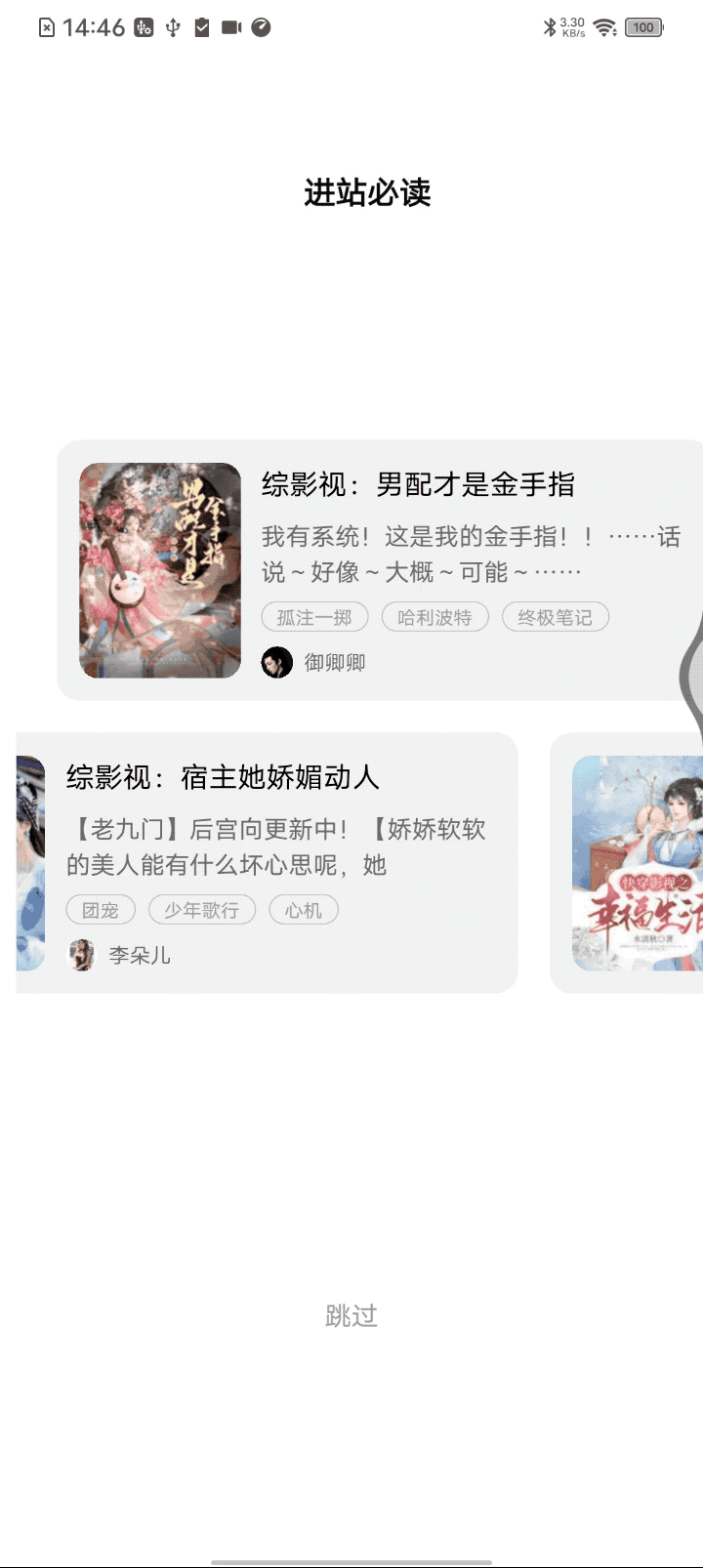Screen dimensions: 703x1568
Task: Open the book 综影视：男配才是金手指
Action: tap(418, 484)
